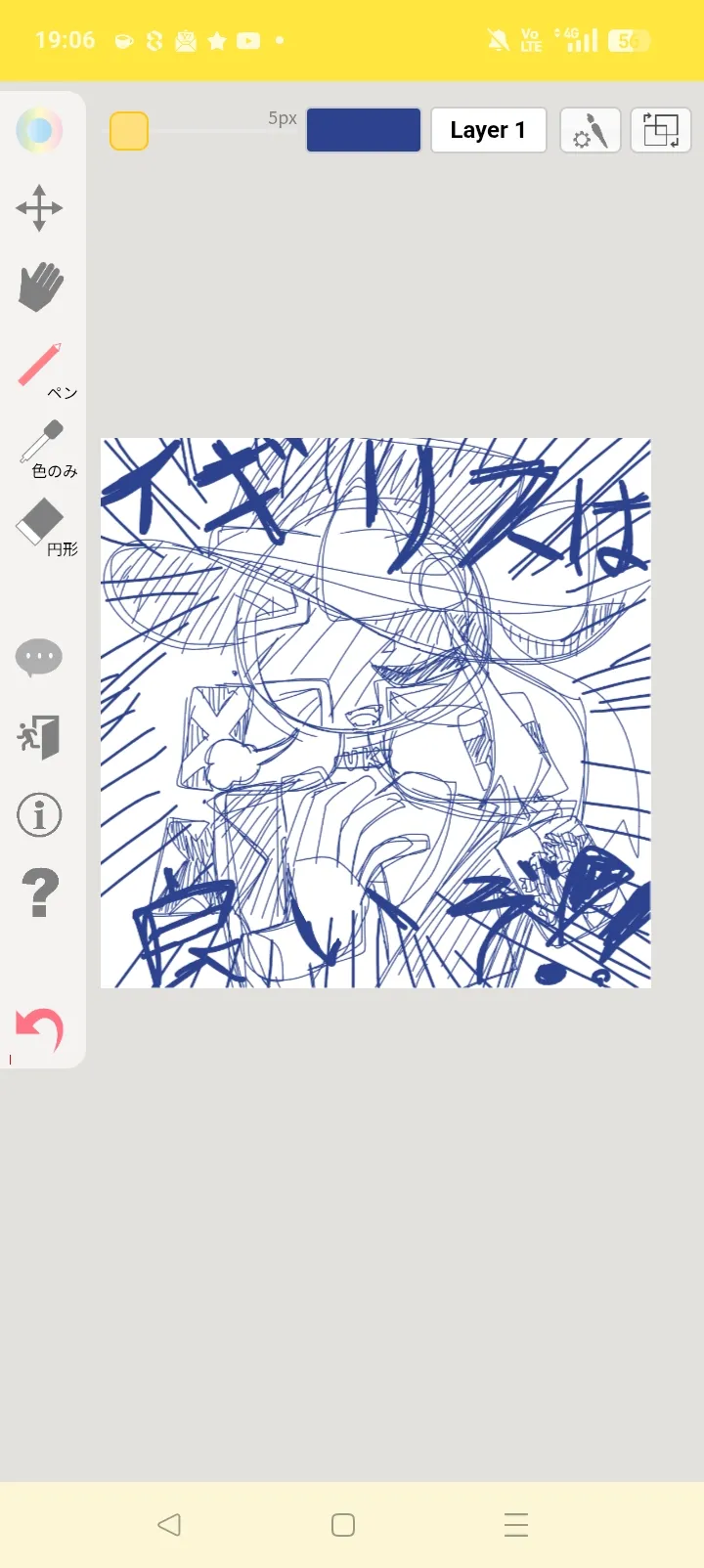Open the dark blue current color box

364,130
